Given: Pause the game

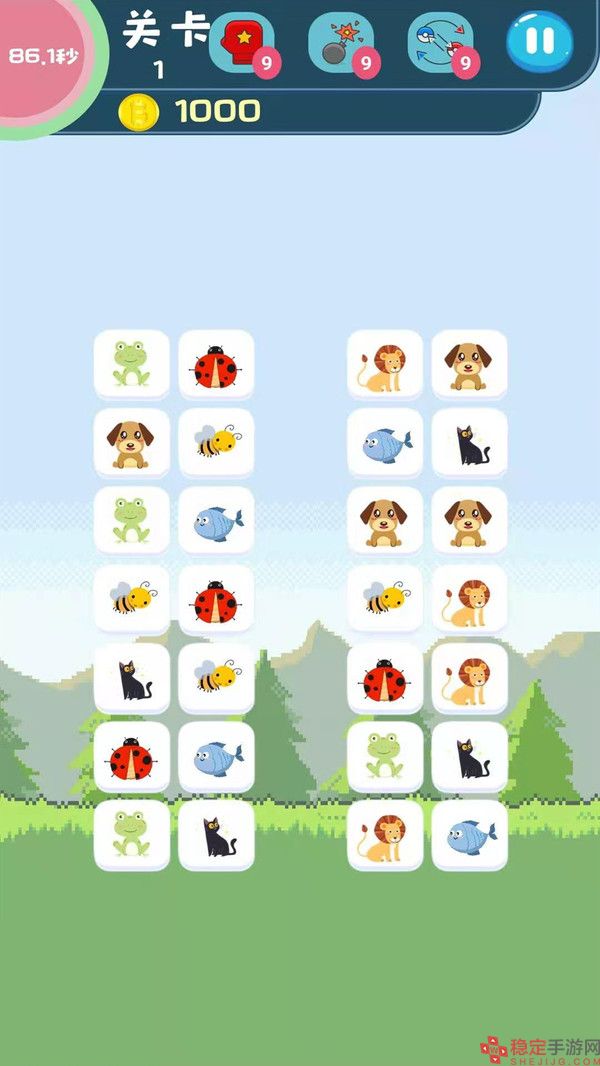Looking at the screenshot, I should (540, 42).
